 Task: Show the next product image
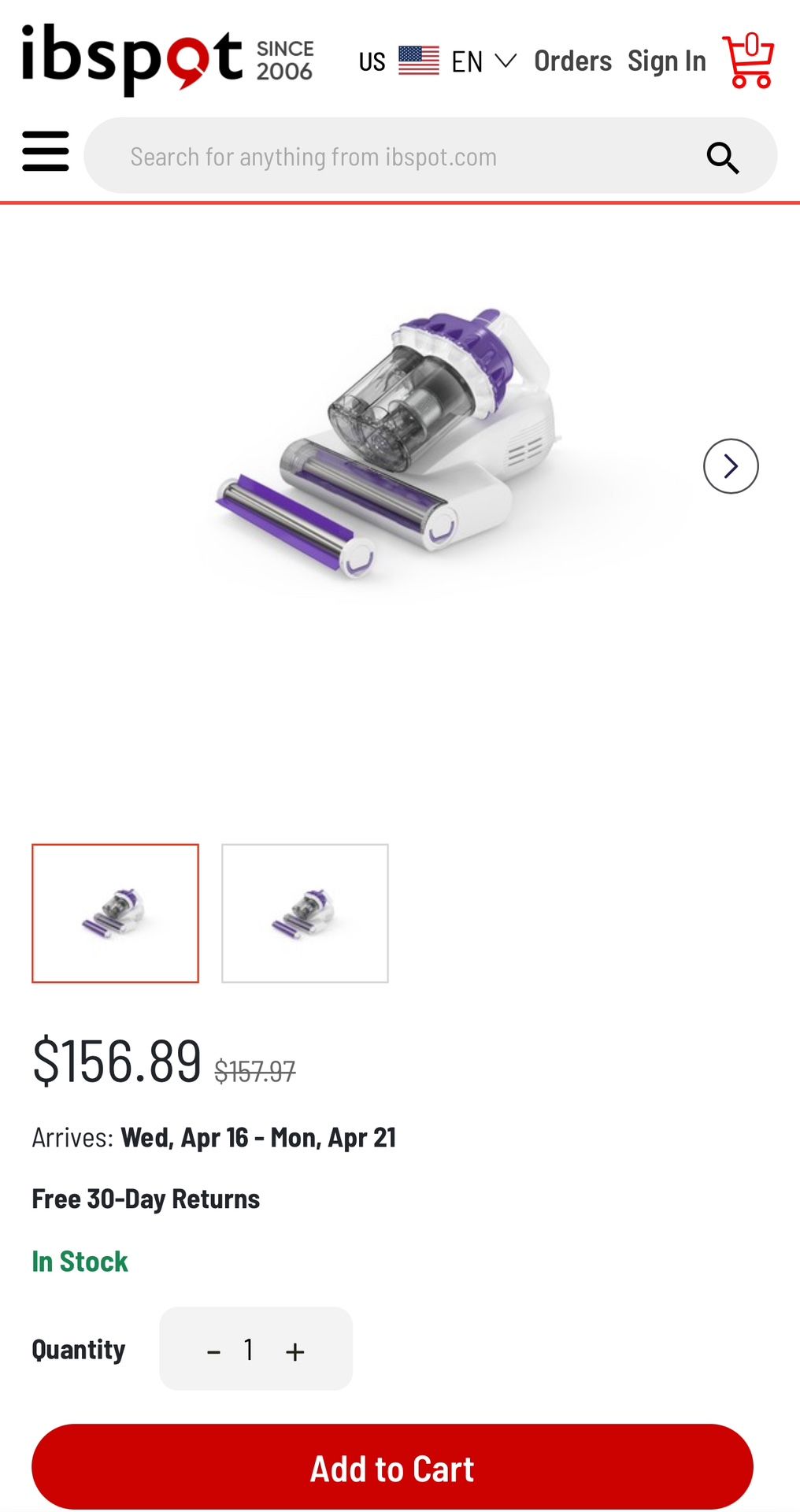click(x=731, y=466)
